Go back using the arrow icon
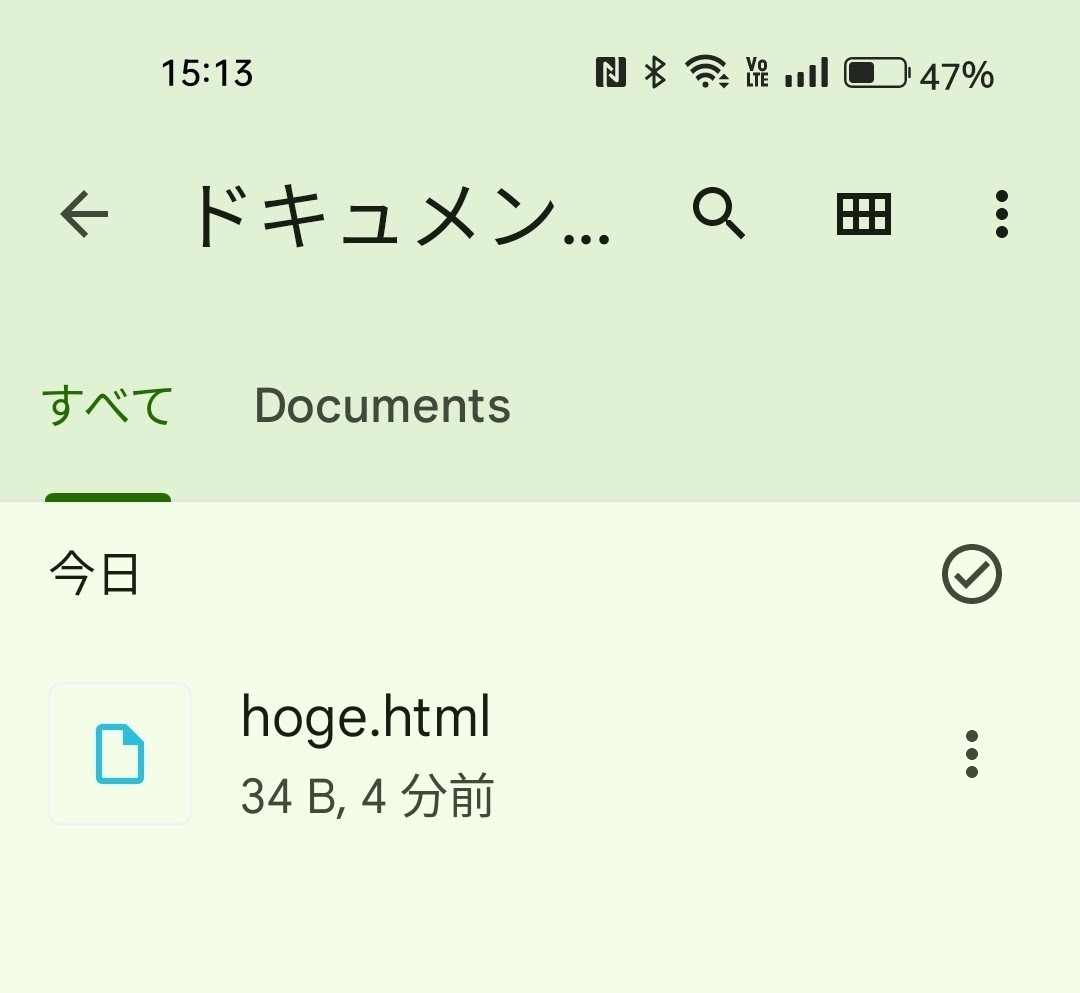Viewport: 1080px width, 993px height. coord(84,214)
